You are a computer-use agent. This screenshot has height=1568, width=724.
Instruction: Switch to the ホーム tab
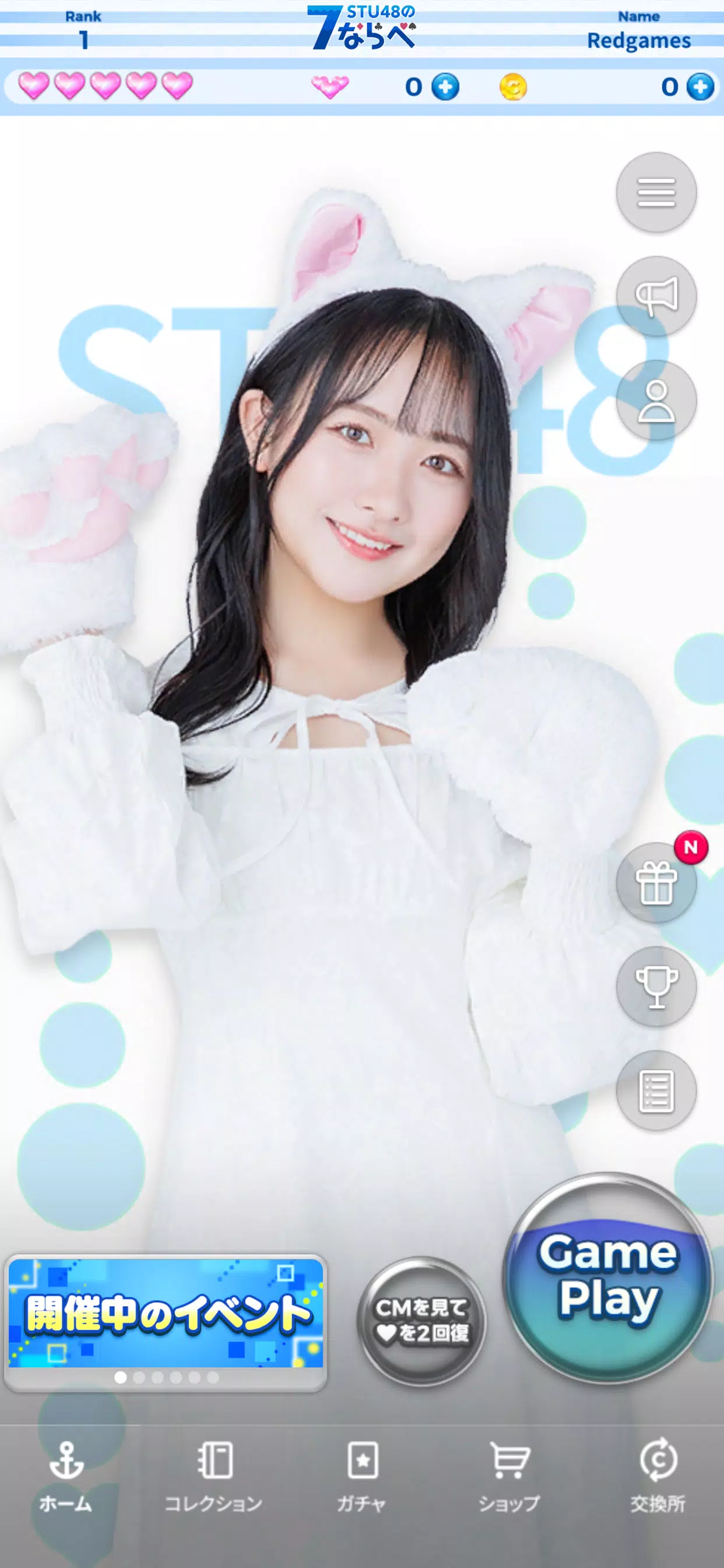(x=66, y=1475)
